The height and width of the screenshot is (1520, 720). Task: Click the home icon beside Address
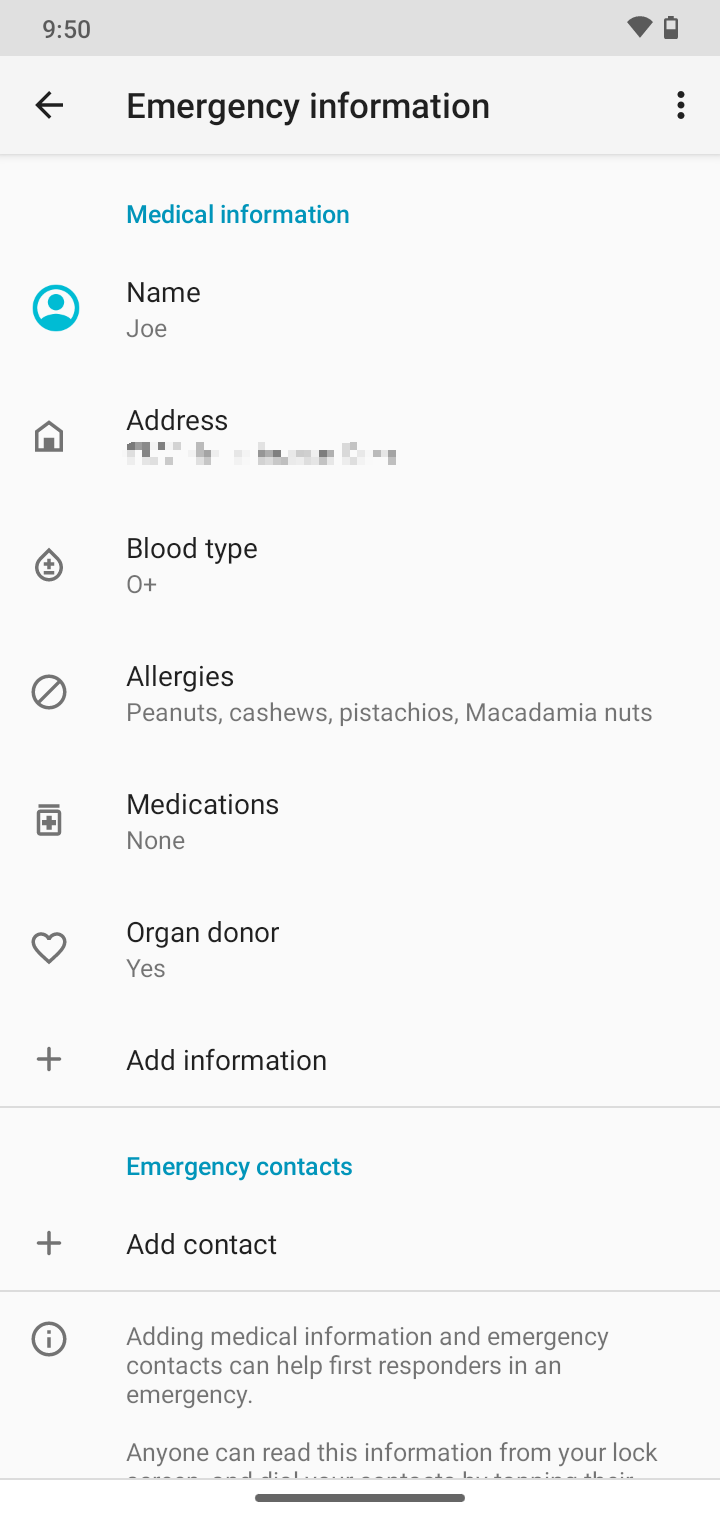coord(49,435)
